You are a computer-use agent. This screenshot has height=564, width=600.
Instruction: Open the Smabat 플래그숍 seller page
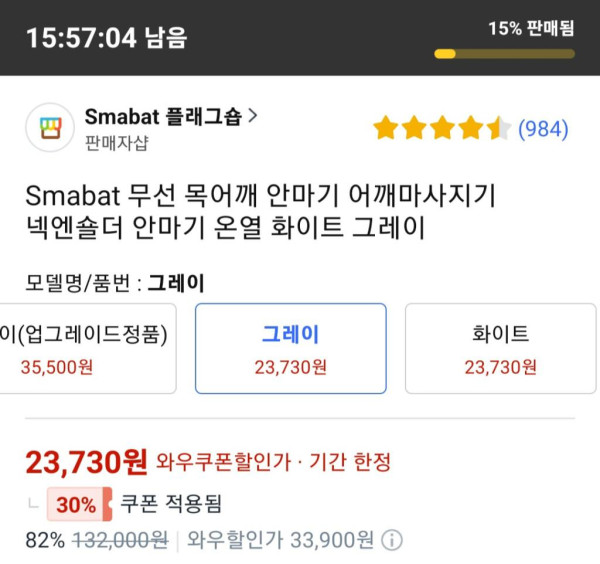pos(170,117)
